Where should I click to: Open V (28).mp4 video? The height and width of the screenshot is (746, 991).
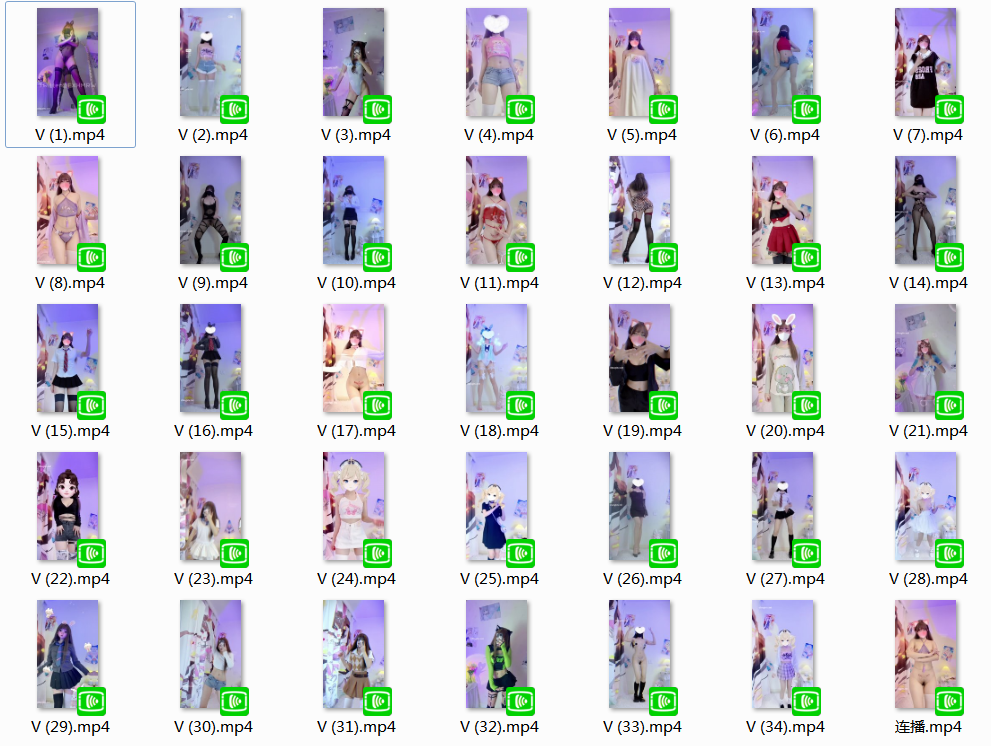coord(926,508)
